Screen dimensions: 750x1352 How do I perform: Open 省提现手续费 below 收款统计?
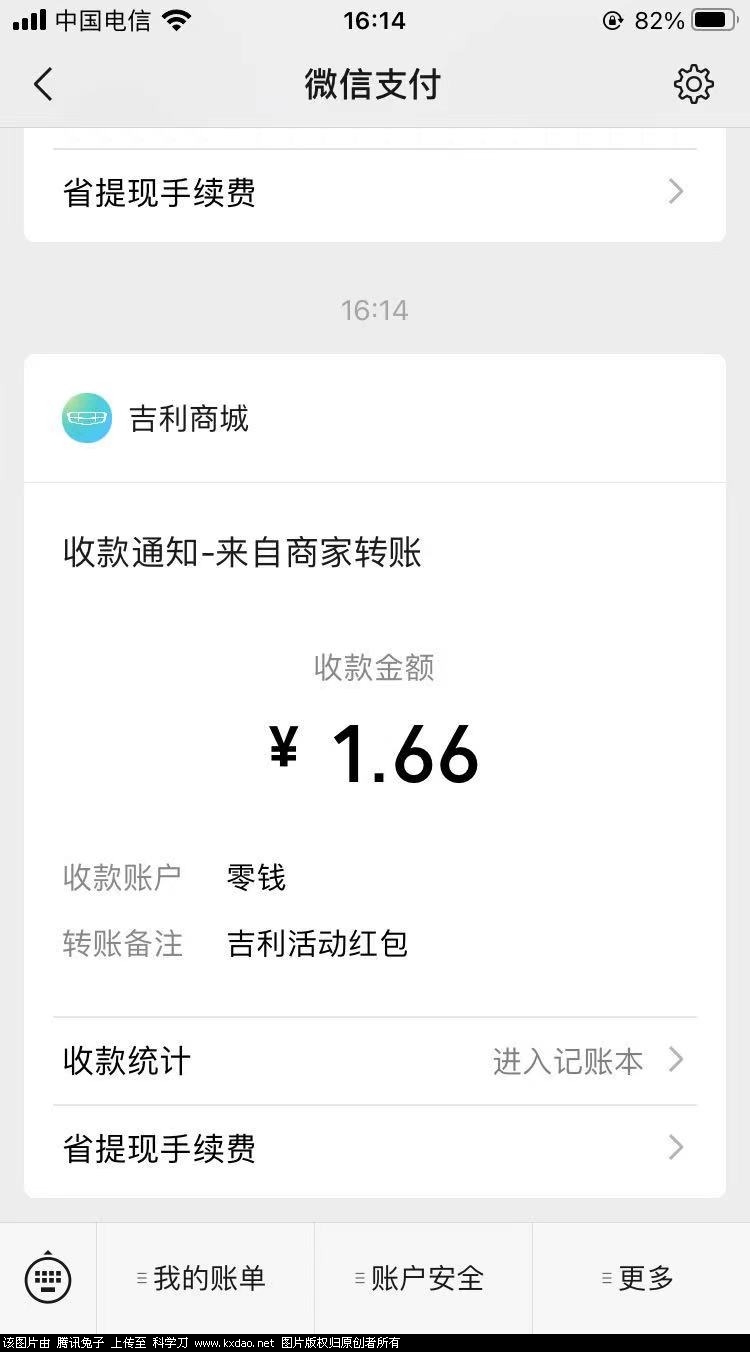(374, 1148)
